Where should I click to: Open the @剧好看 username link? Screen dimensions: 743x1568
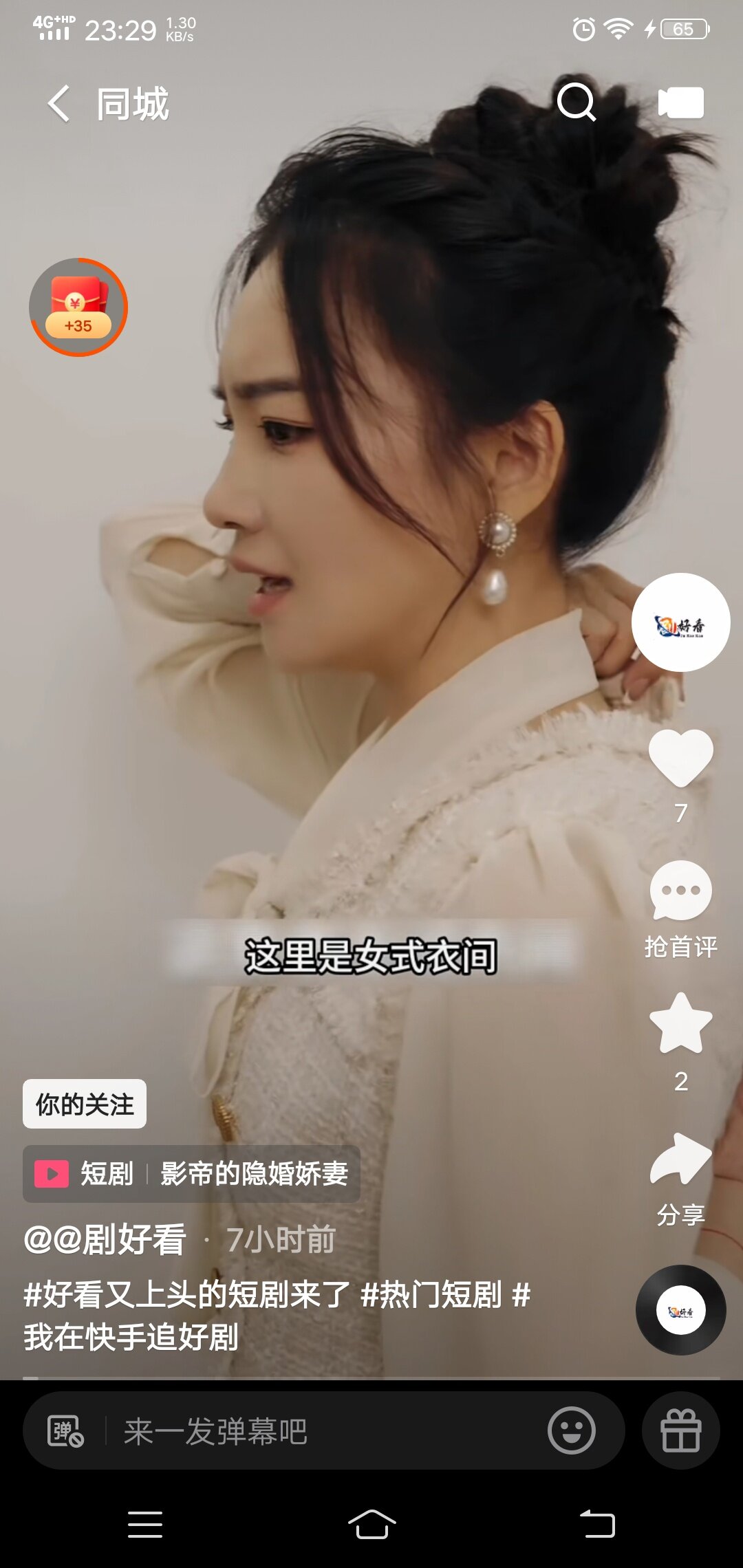pos(105,1239)
